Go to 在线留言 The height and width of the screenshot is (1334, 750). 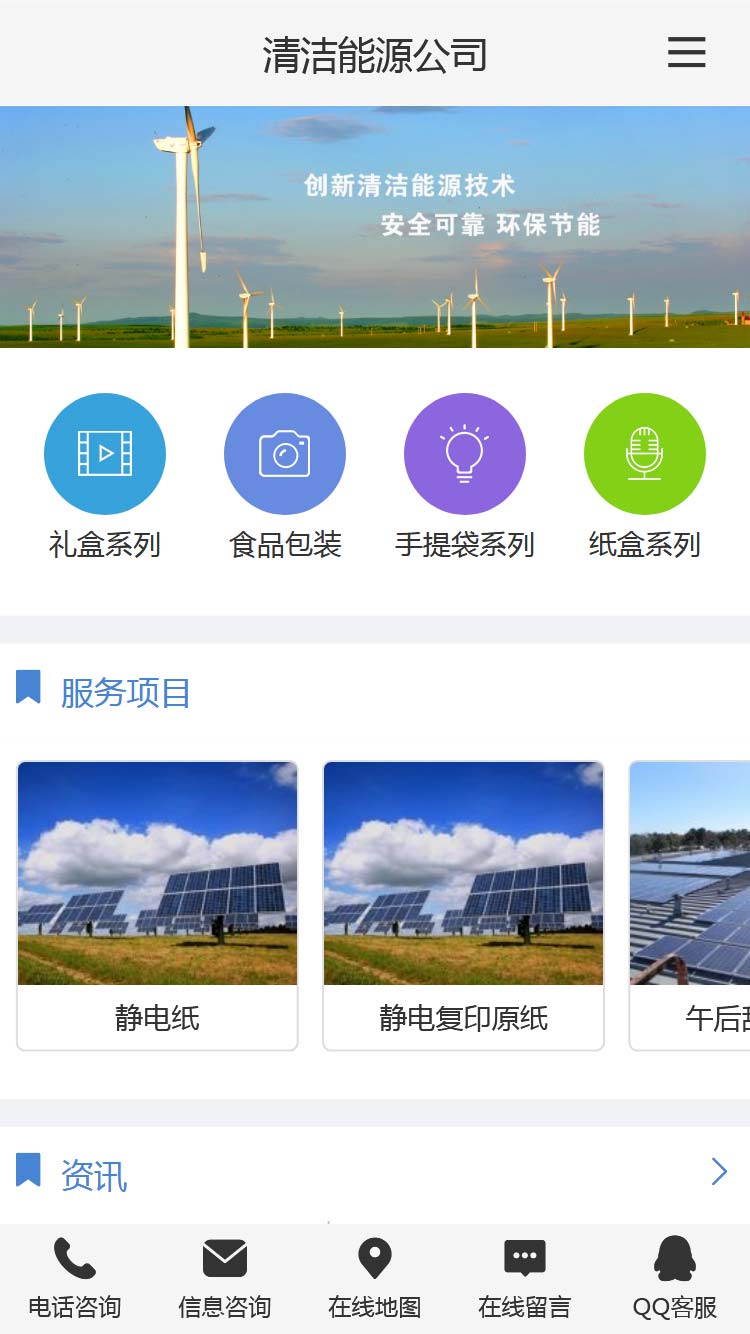click(525, 1278)
